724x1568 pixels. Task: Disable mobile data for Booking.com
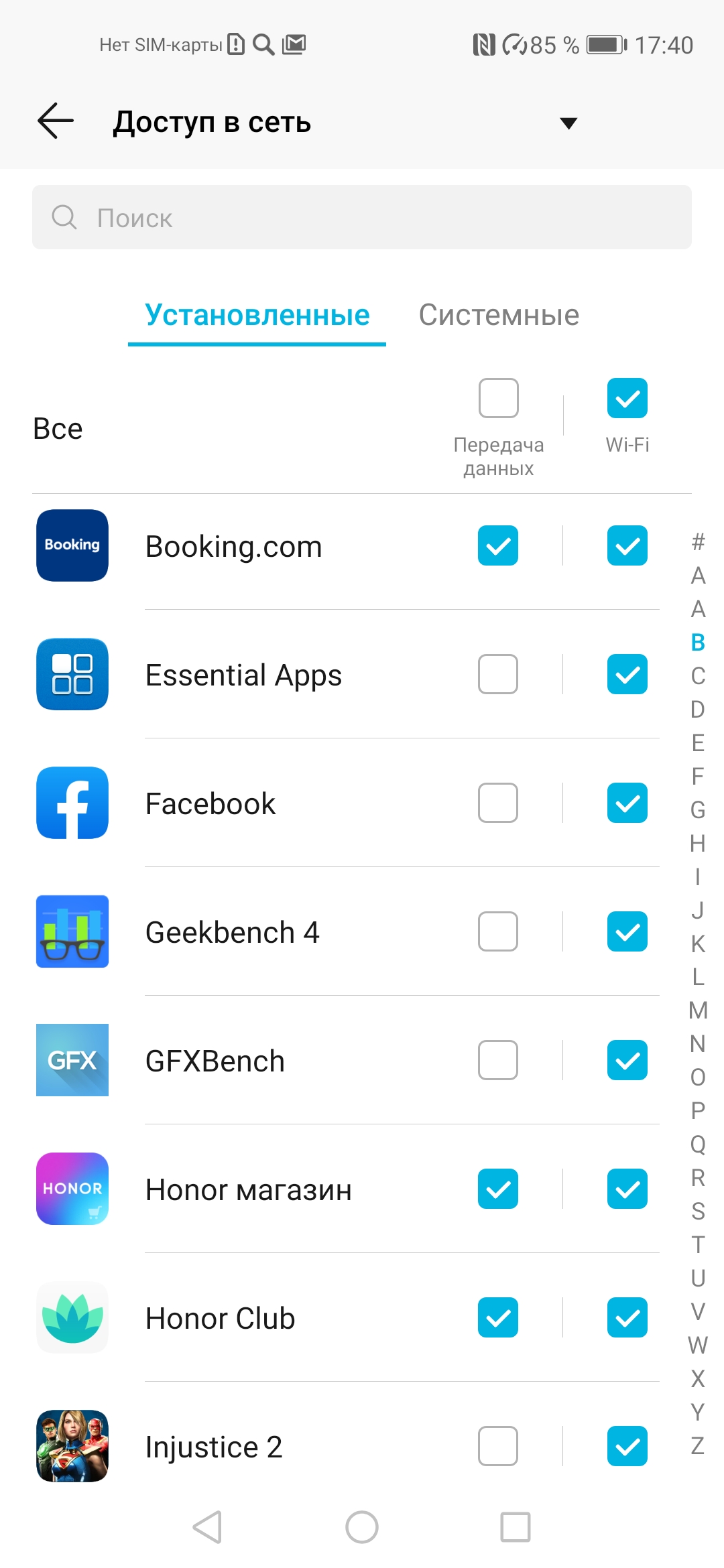[x=498, y=545]
